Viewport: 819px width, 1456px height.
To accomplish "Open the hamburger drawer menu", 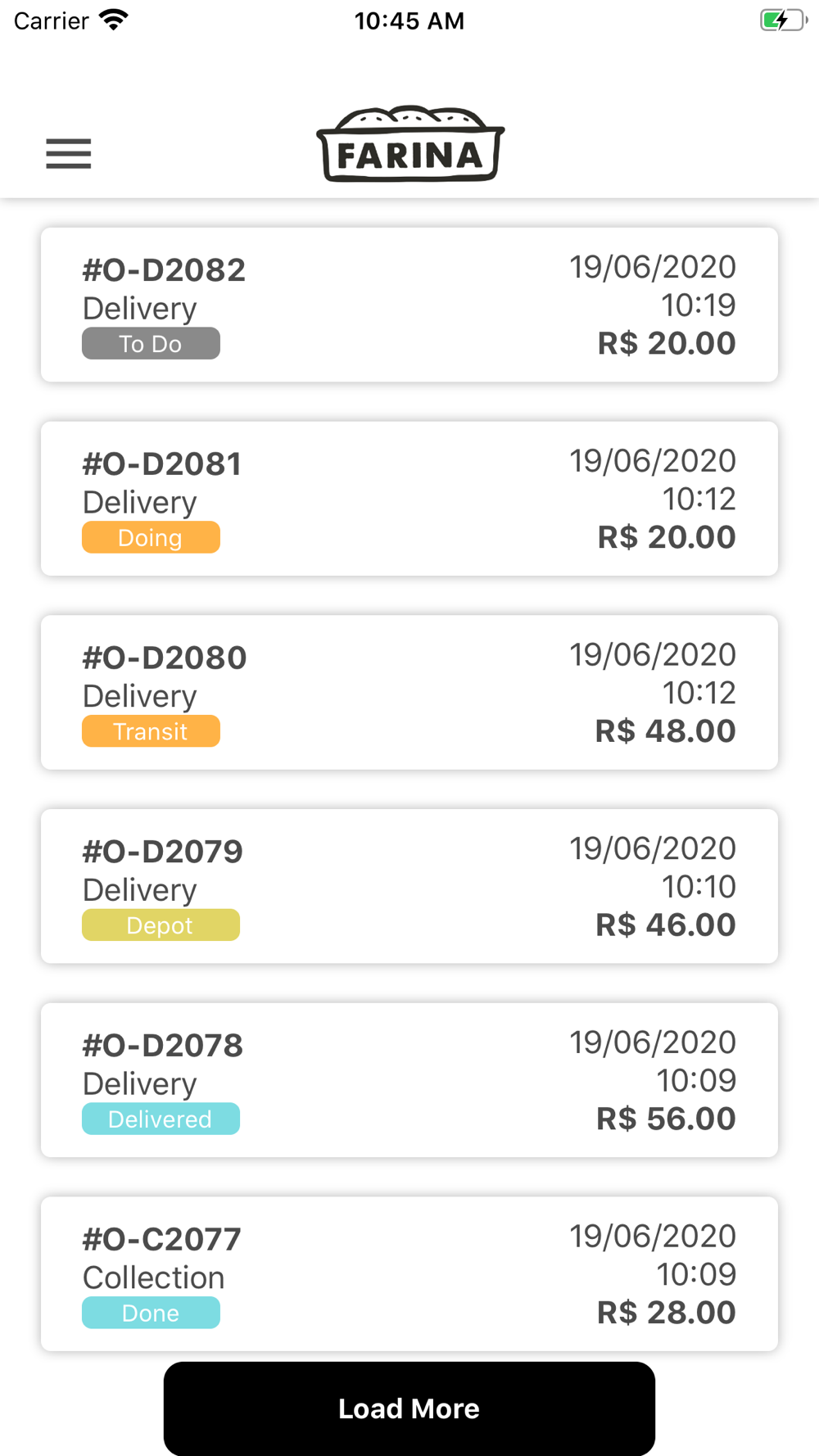I will [x=68, y=153].
